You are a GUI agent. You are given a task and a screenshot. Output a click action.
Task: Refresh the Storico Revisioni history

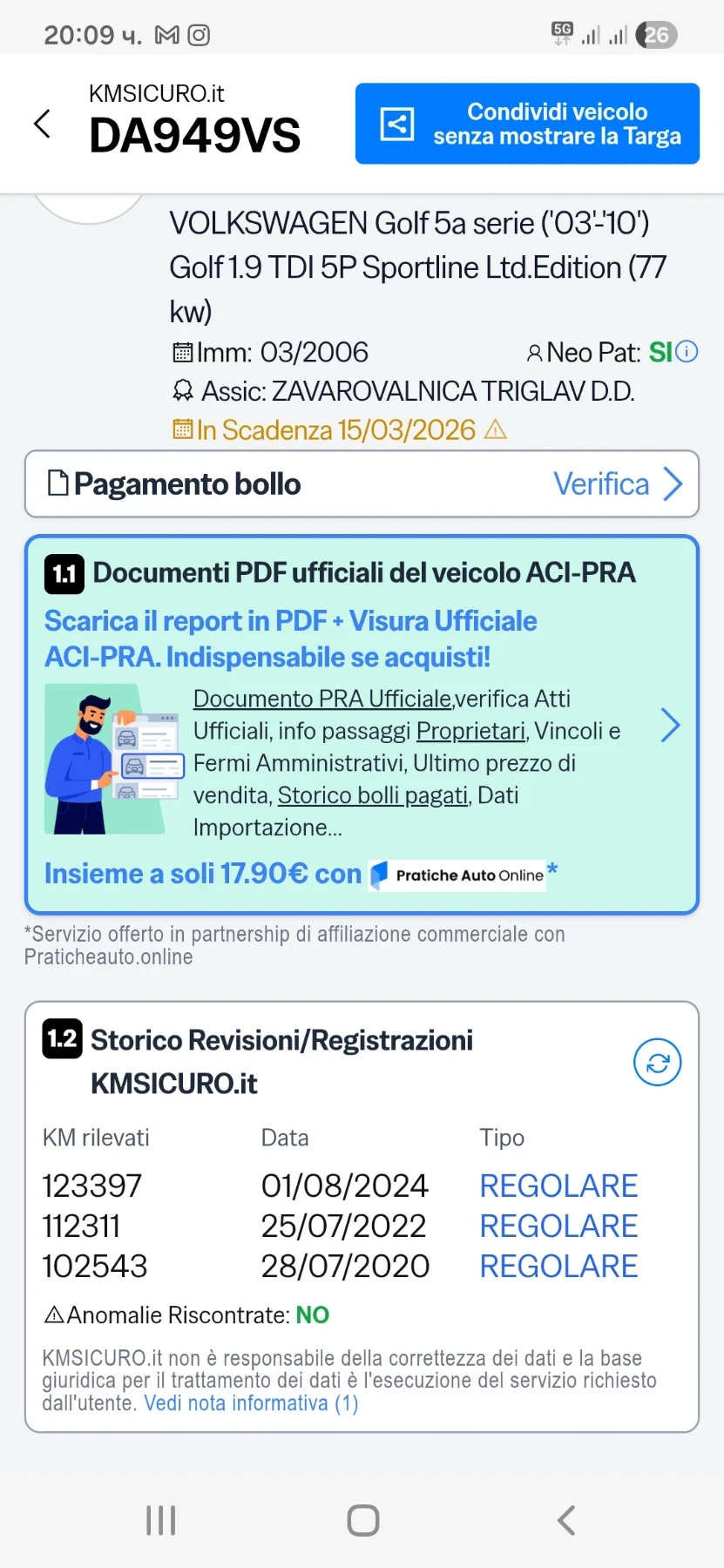click(657, 1063)
